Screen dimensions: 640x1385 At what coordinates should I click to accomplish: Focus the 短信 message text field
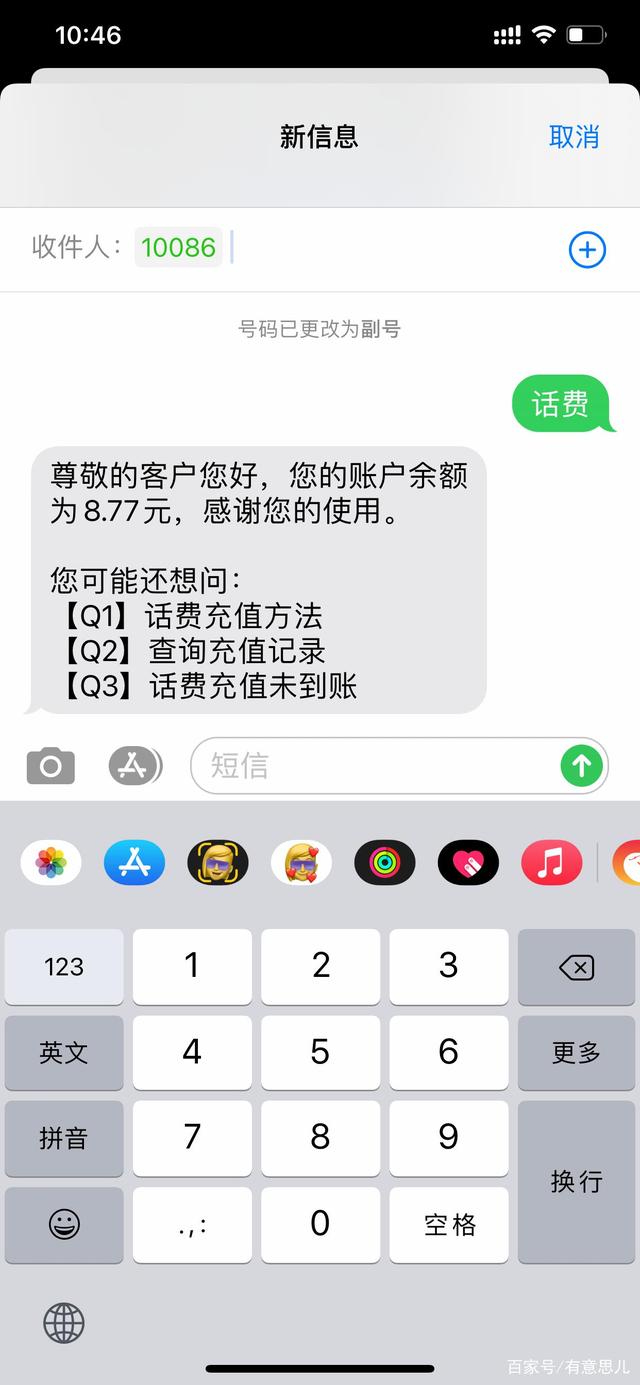point(375,767)
